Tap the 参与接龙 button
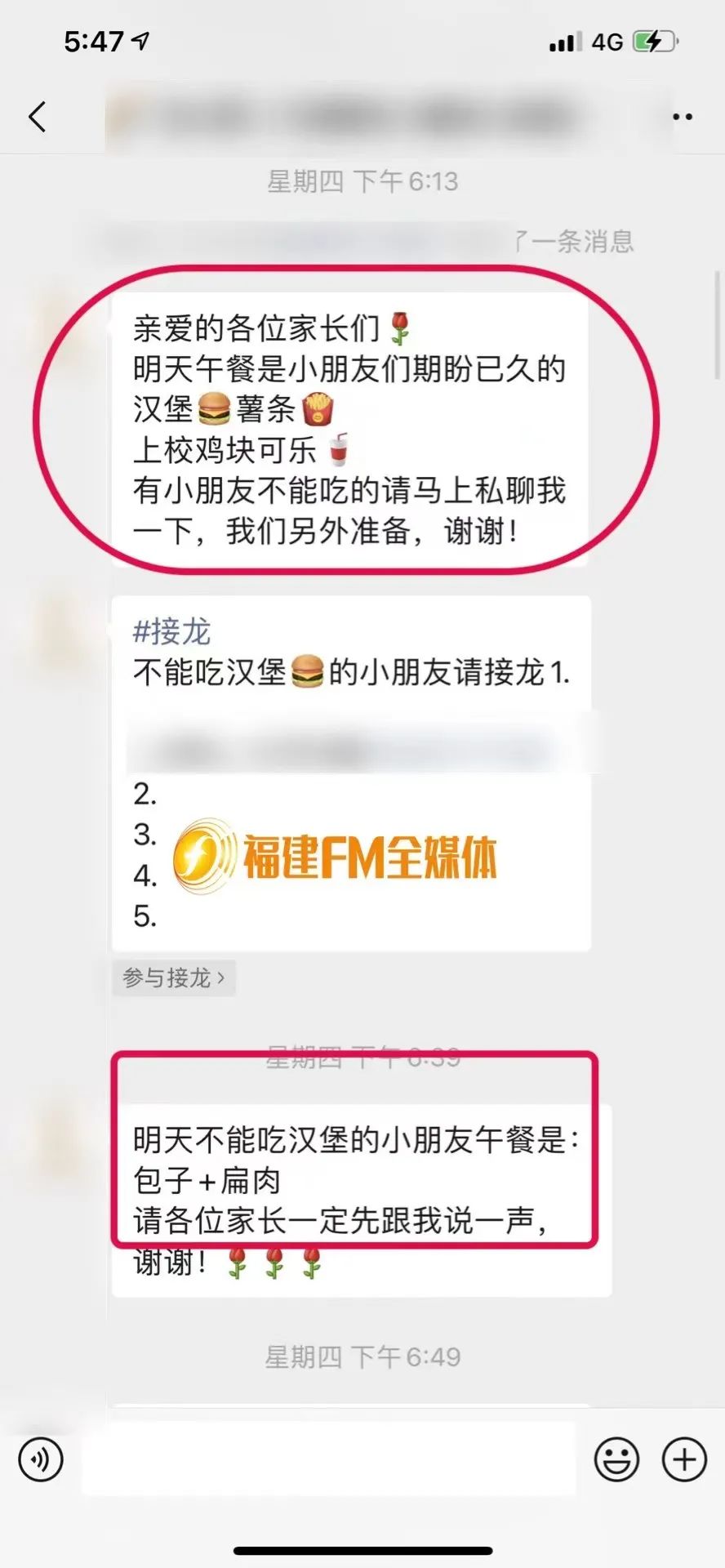Image resolution: width=725 pixels, height=1568 pixels. (x=173, y=978)
